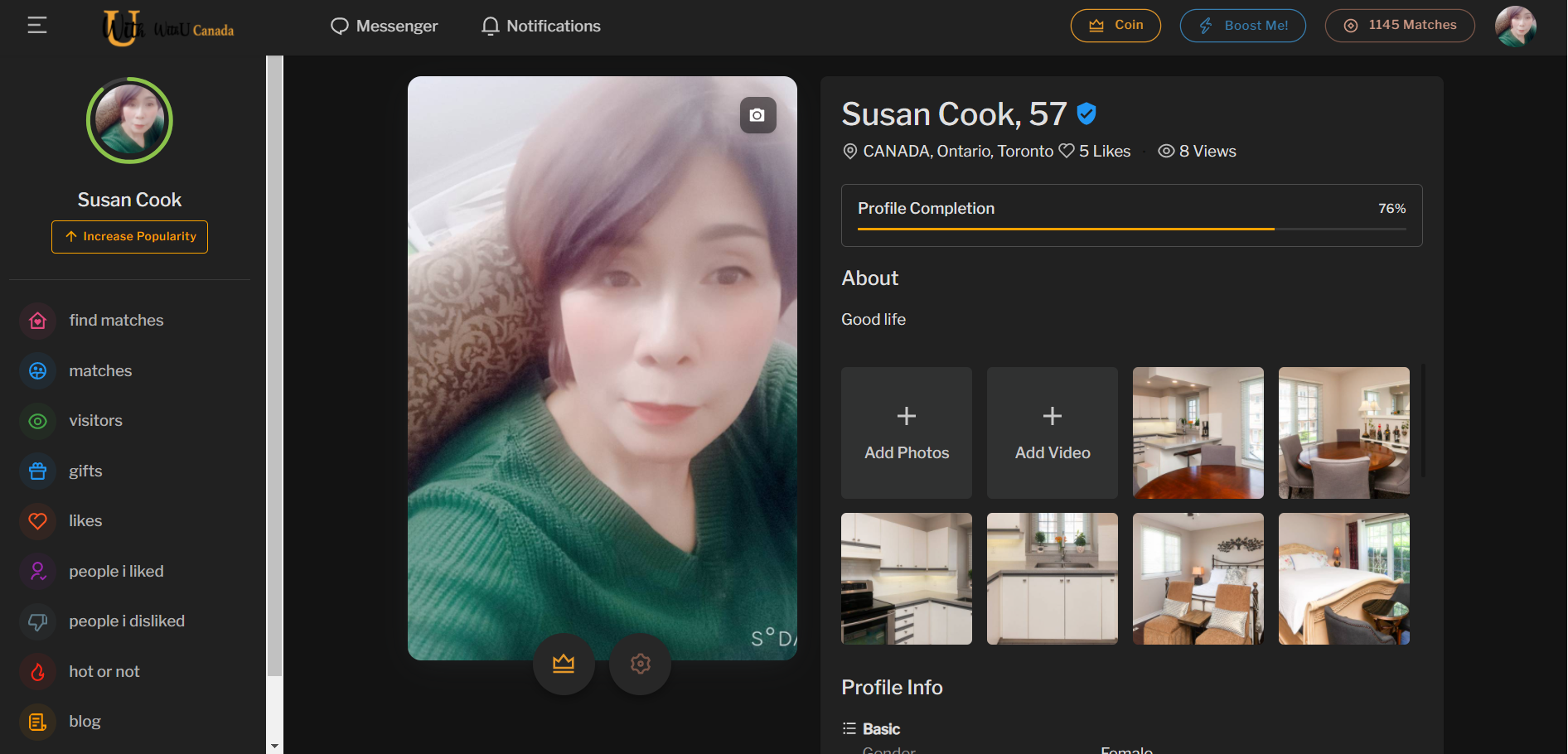Tap the crown premium button
Screen dimensions: 1568x754
pyautogui.click(x=564, y=664)
